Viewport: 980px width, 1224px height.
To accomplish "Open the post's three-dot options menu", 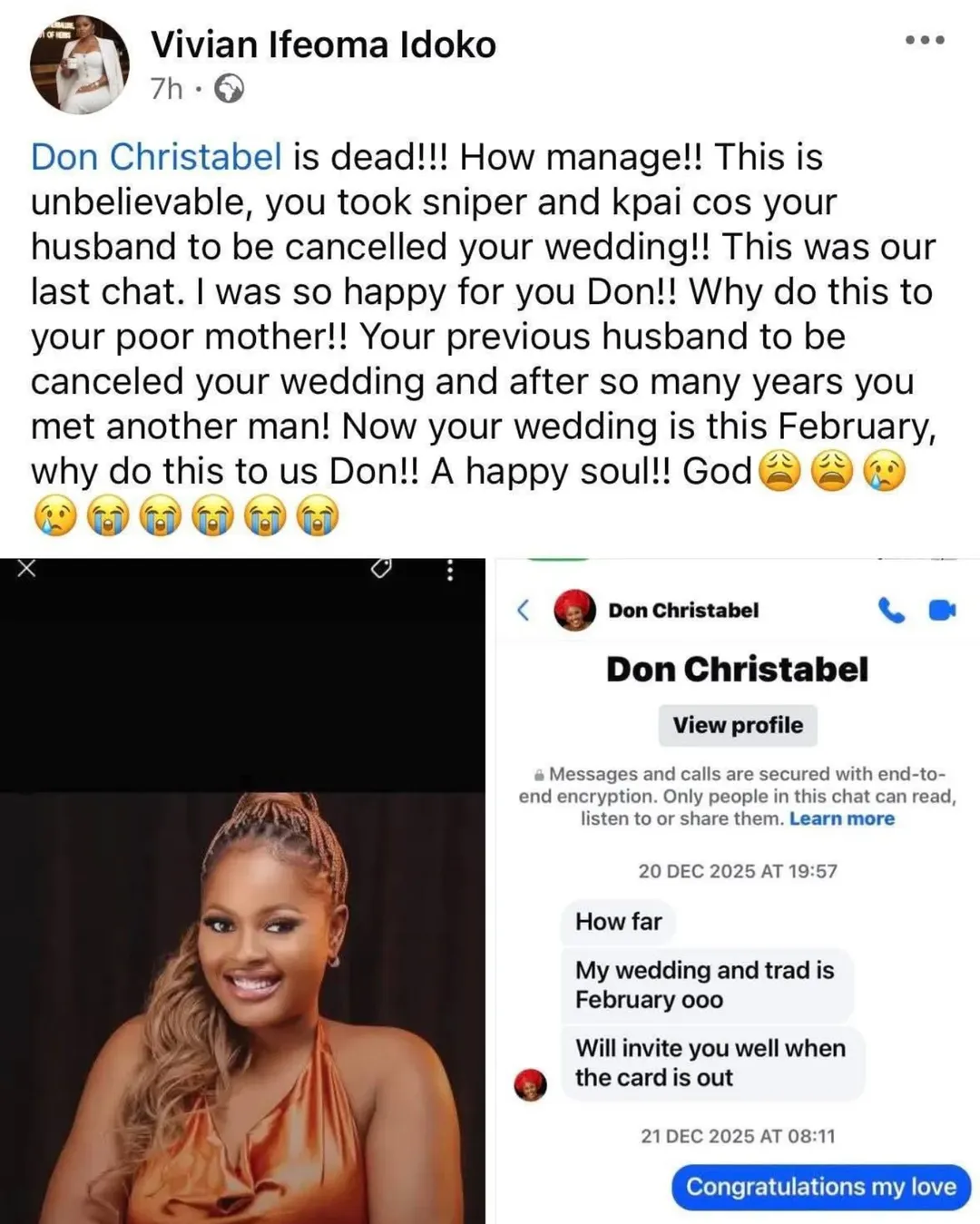I will click(x=925, y=40).
